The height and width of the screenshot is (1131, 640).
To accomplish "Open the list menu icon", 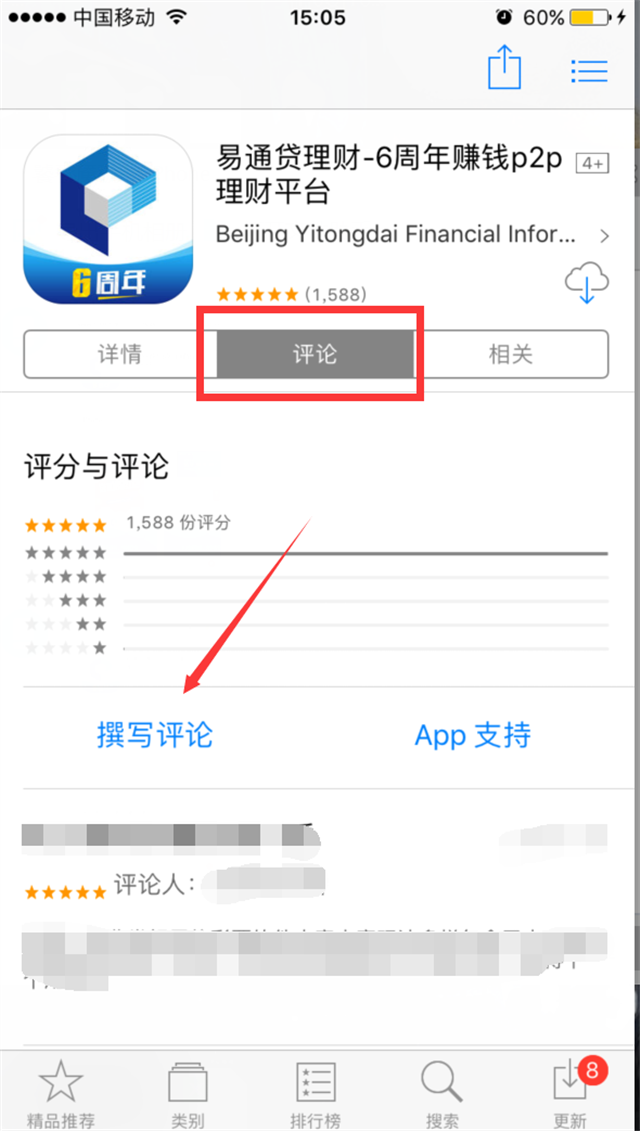I will point(589,71).
